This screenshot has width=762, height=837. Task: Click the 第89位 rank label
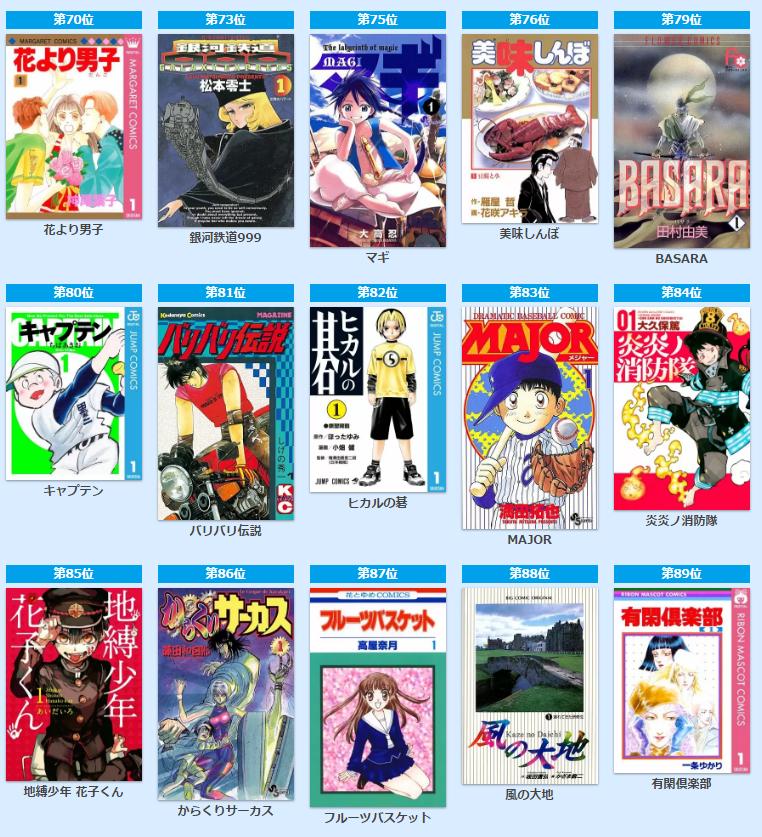click(x=683, y=569)
